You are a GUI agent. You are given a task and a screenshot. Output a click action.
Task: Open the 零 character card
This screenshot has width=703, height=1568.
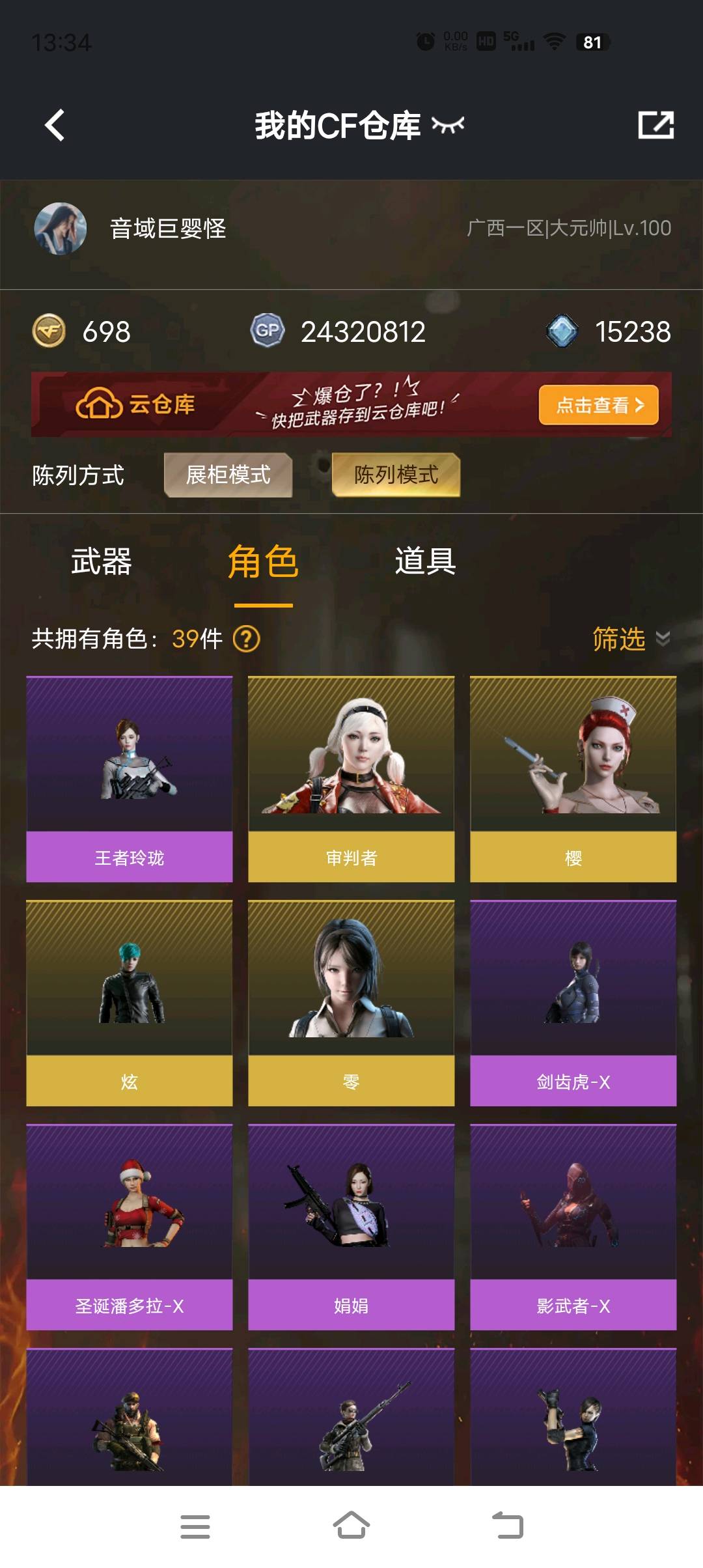coord(351,1003)
